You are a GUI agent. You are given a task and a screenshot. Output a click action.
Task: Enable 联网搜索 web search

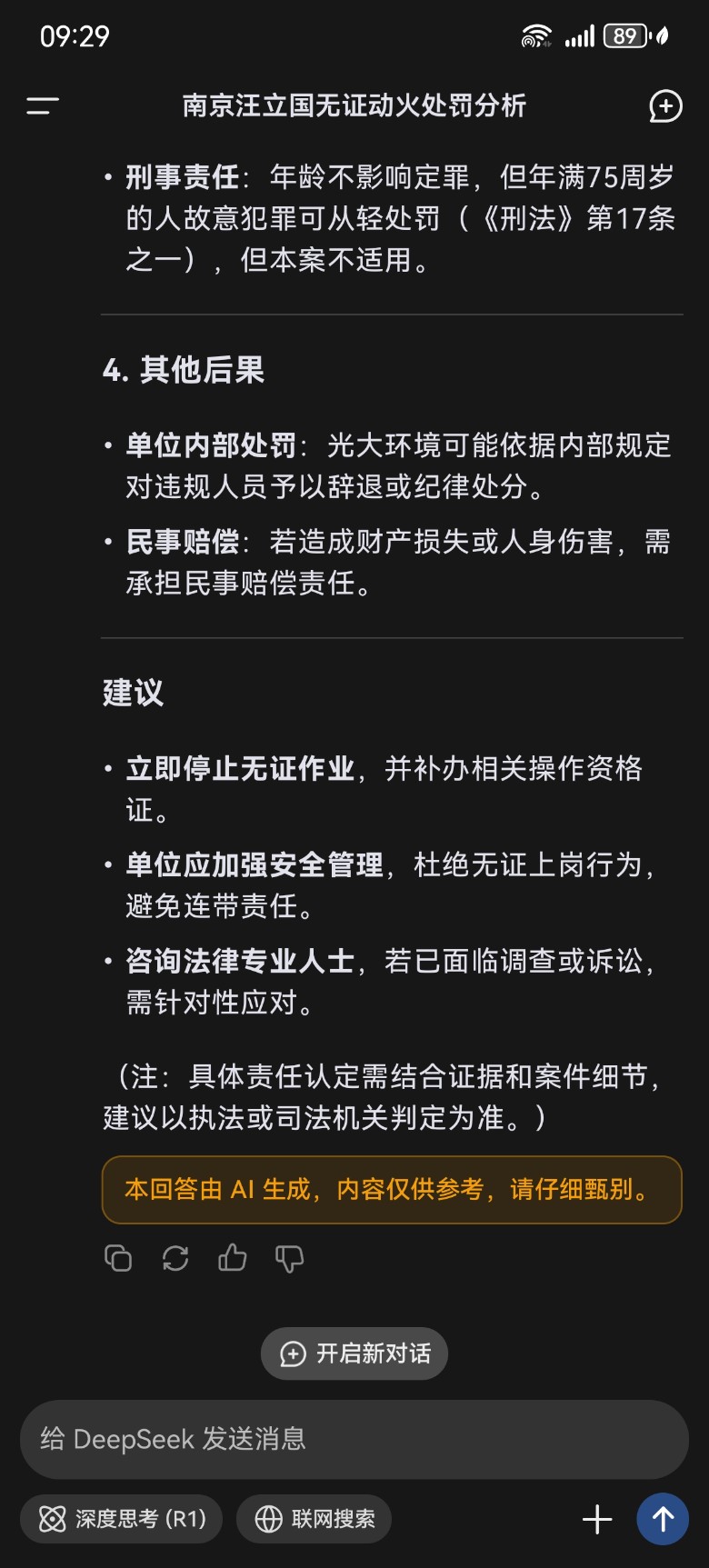pyautogui.click(x=315, y=1519)
